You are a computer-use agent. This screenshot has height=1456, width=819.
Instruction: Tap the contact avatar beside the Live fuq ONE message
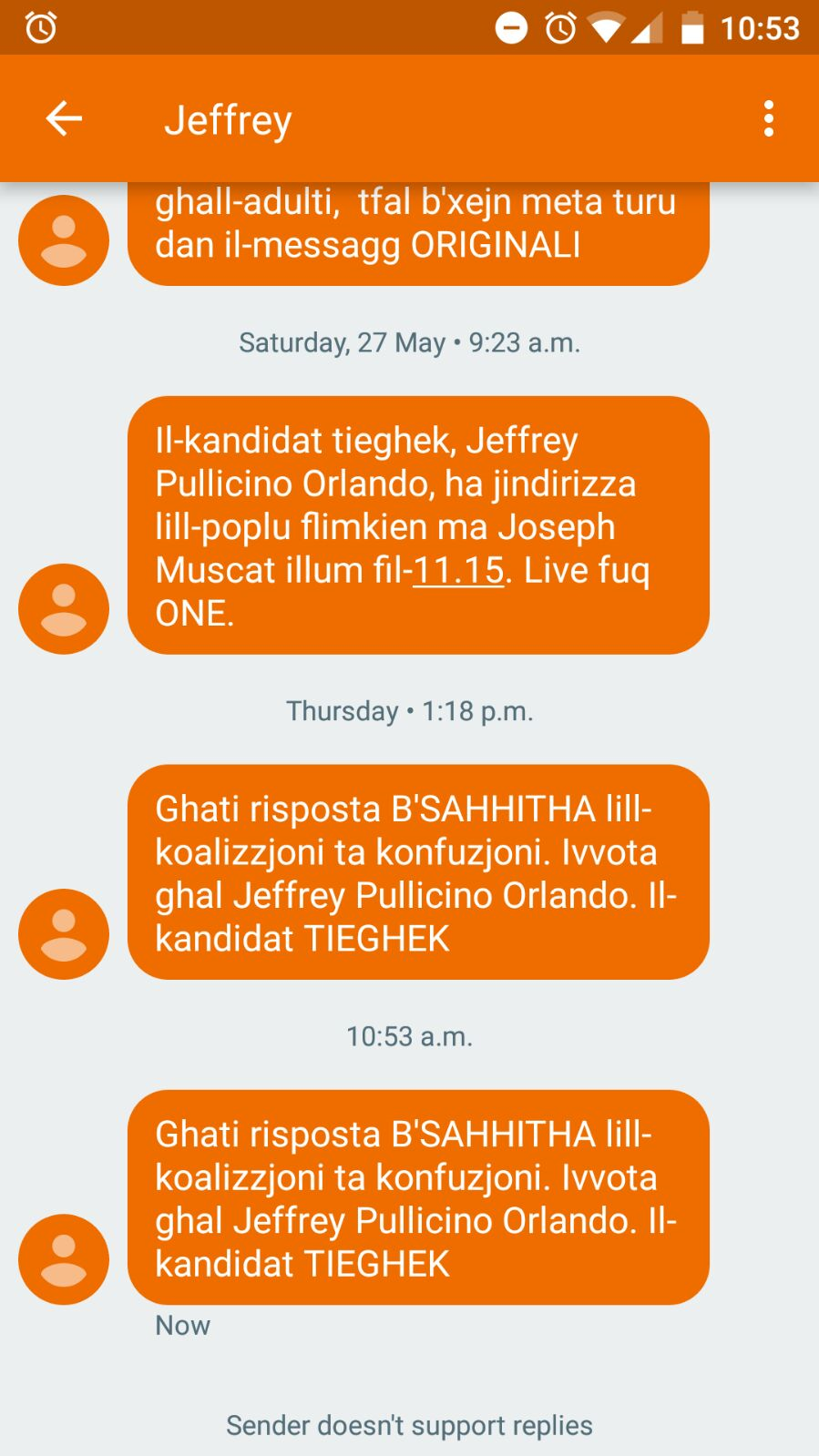click(64, 609)
